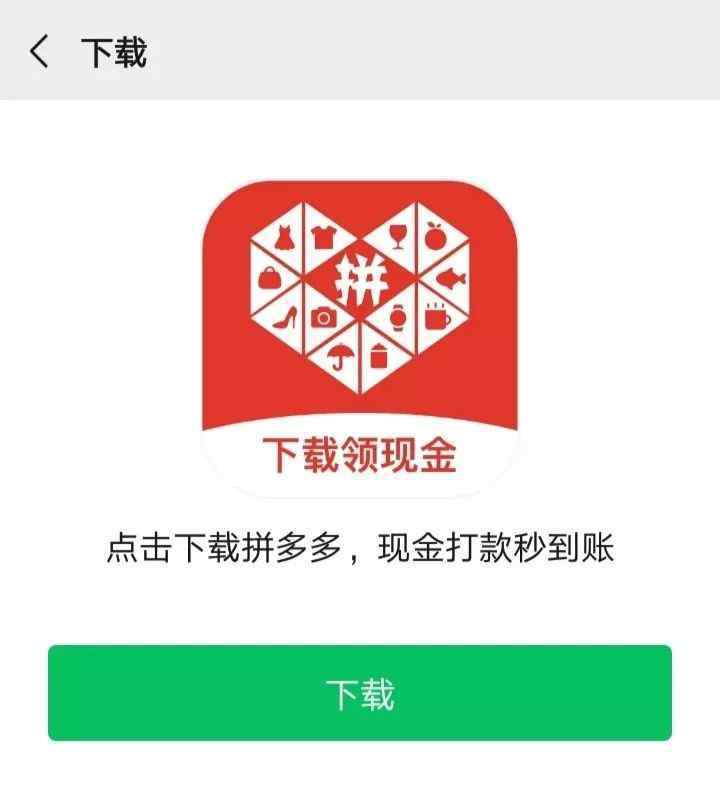Go back using the top-left arrow
720x800 pixels.
point(40,51)
